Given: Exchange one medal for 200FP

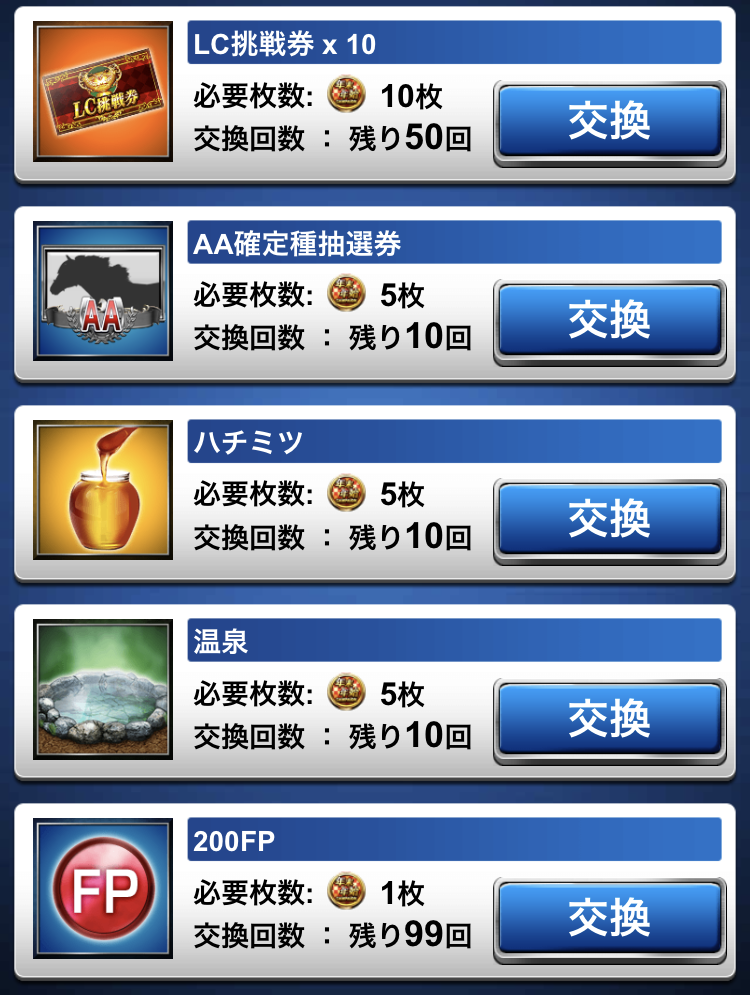Looking at the screenshot, I should click(609, 917).
